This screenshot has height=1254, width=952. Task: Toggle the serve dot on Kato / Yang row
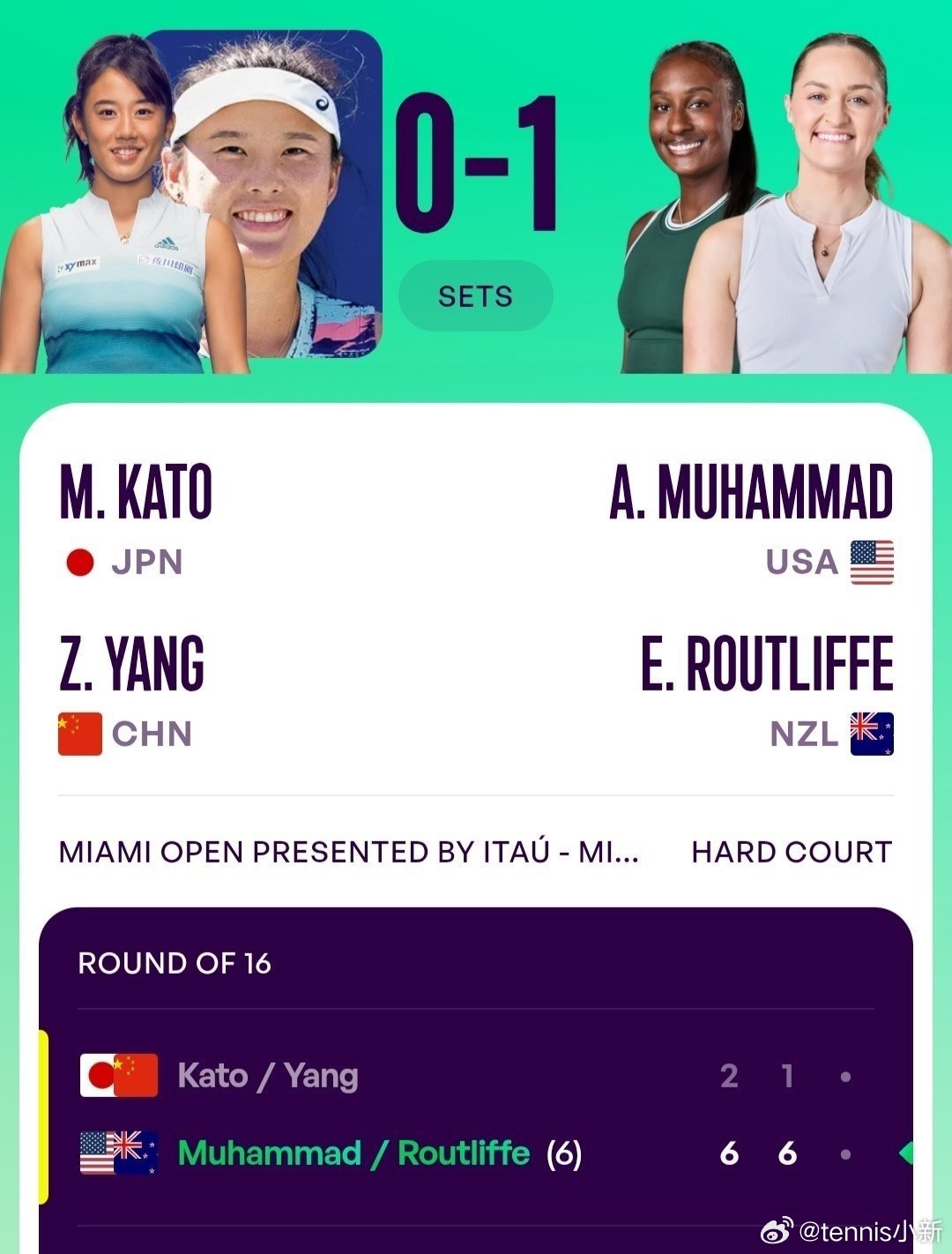[847, 1075]
